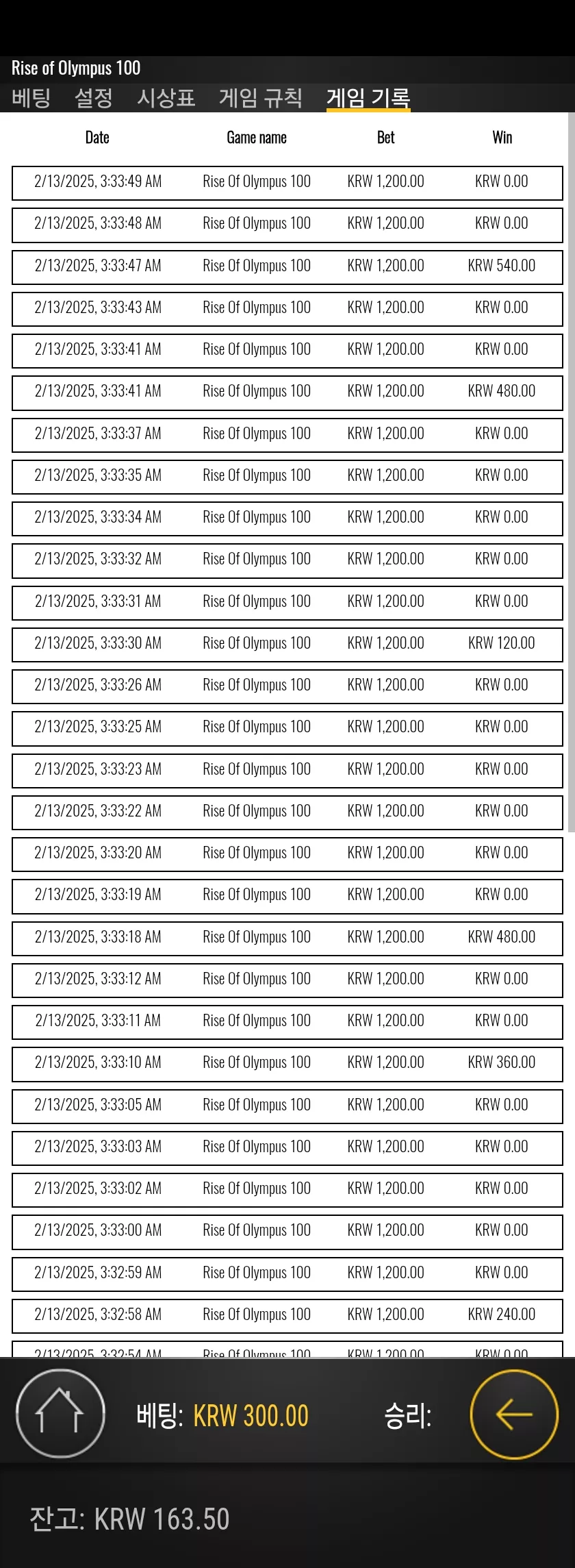575x1568 pixels.
Task: Select the 게임 기록 tab
Action: (368, 98)
